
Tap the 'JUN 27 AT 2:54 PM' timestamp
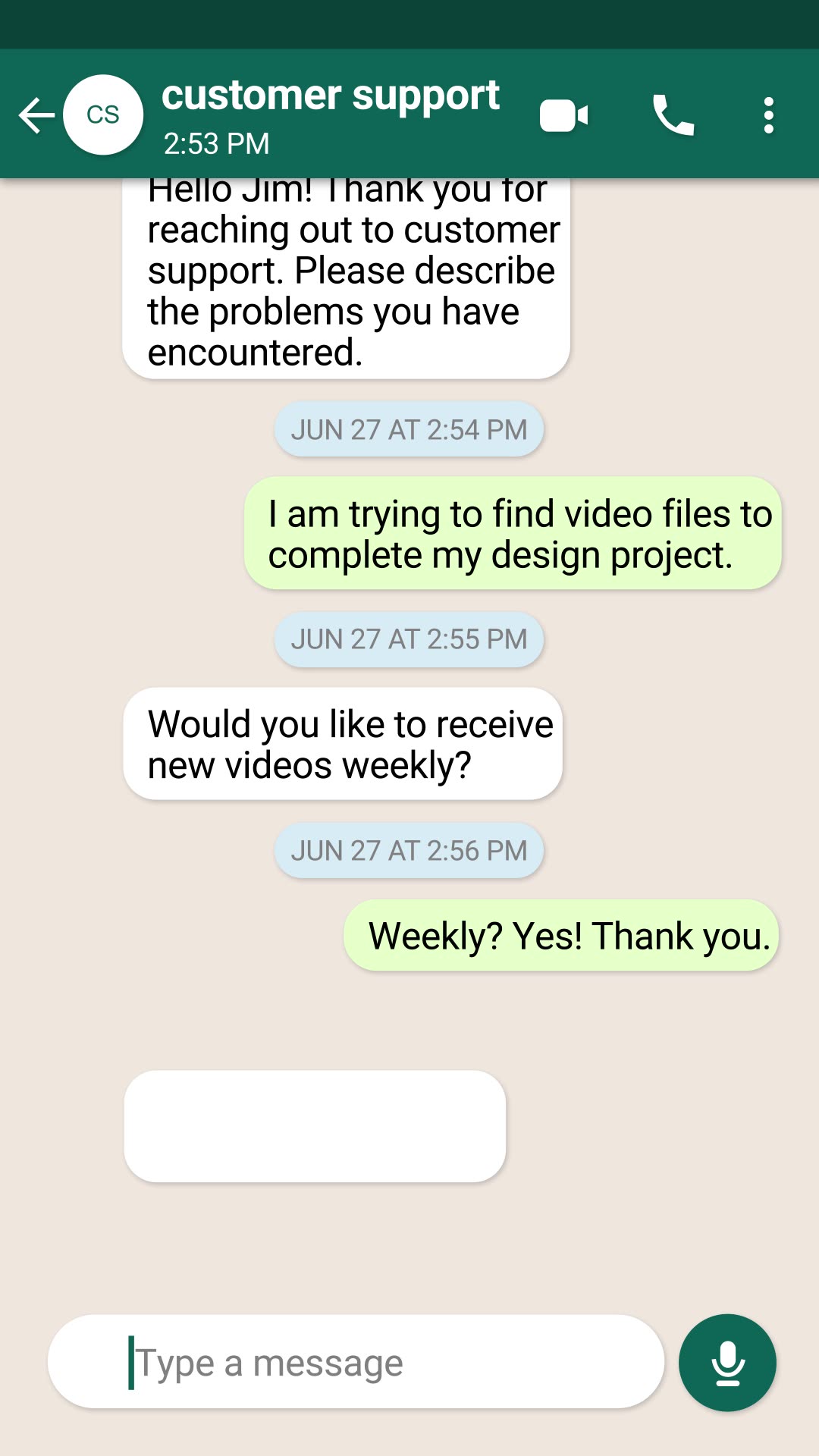tap(409, 429)
